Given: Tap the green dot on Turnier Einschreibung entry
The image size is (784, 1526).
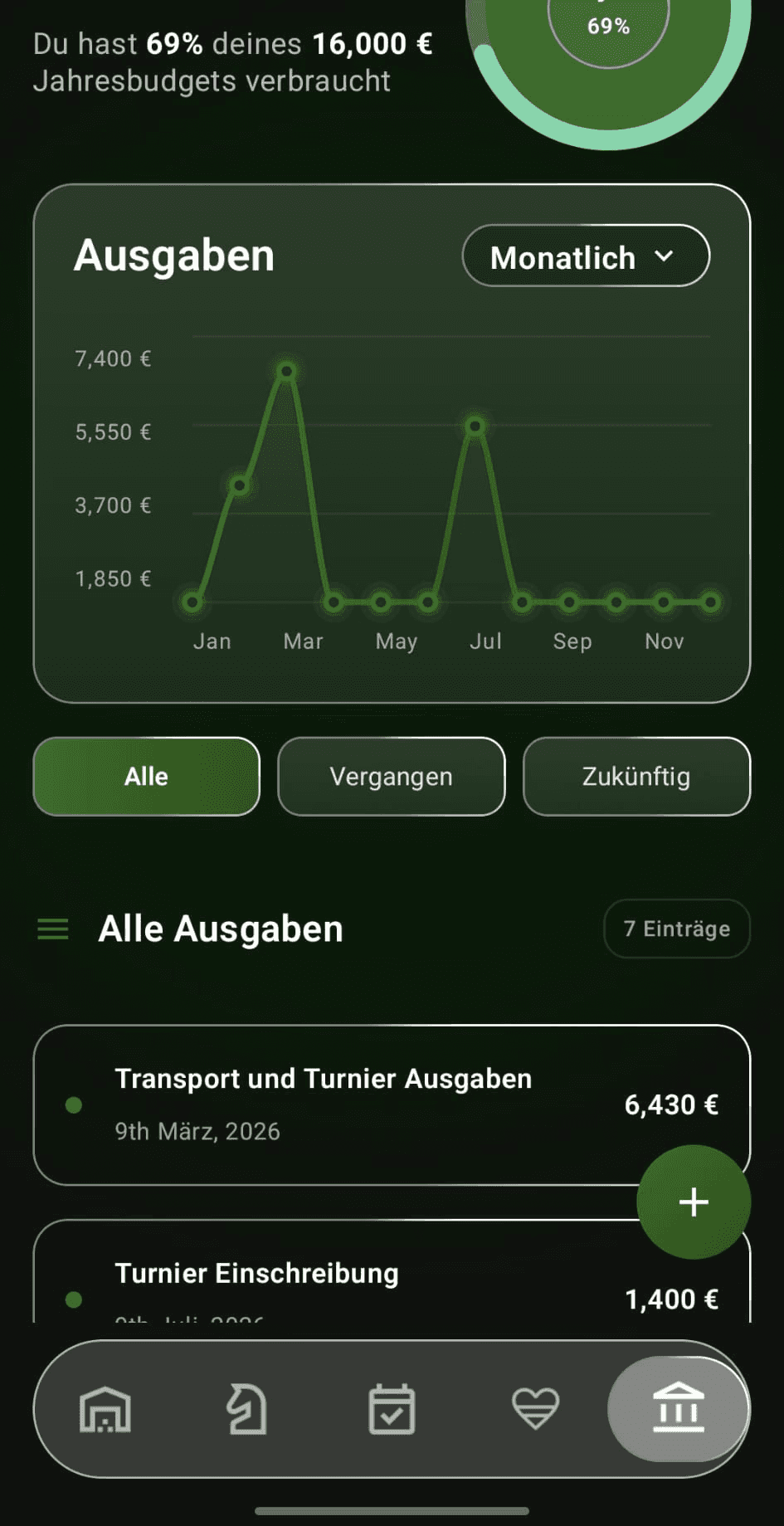Looking at the screenshot, I should point(75,1299).
